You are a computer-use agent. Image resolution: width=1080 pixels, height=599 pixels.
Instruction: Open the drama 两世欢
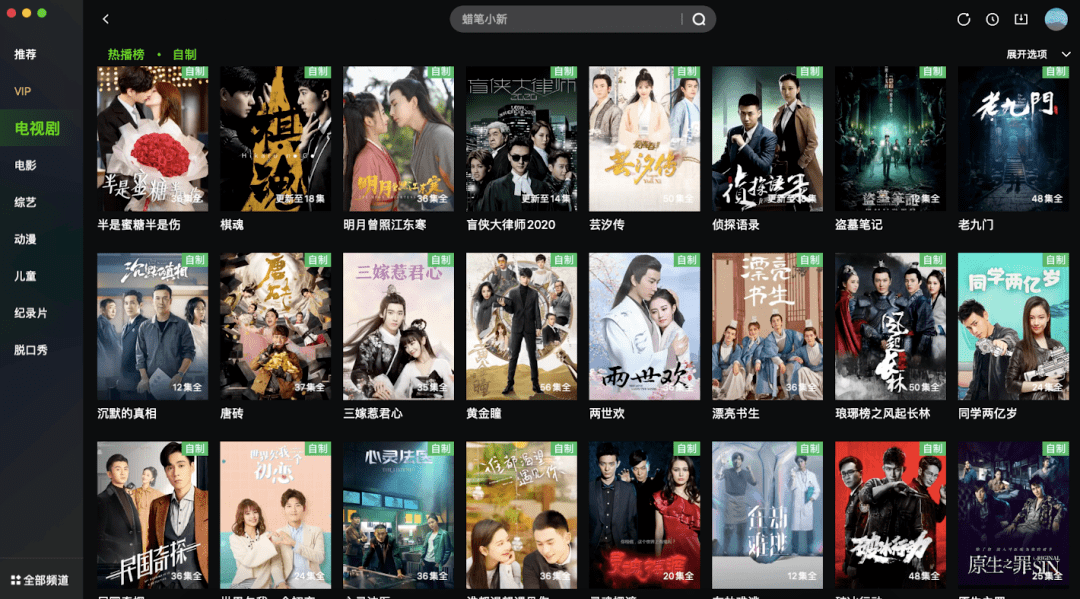pos(644,326)
